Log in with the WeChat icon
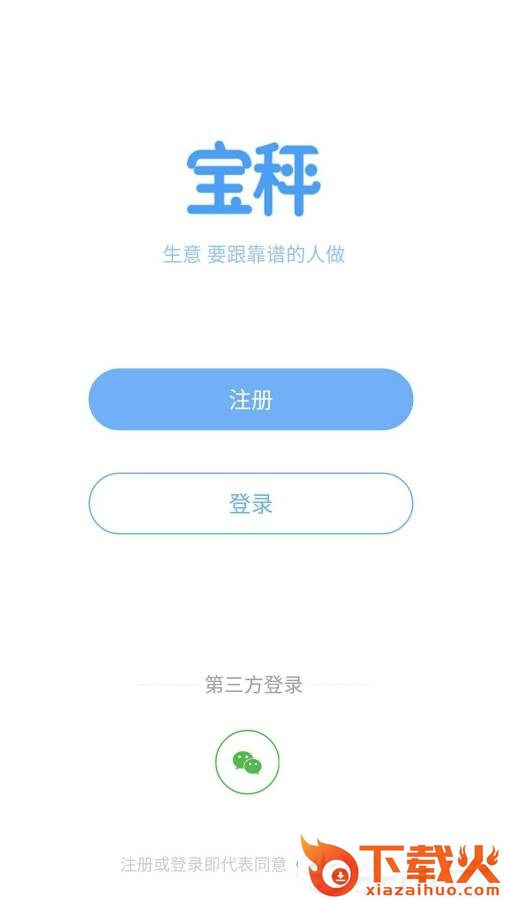 coord(247,762)
